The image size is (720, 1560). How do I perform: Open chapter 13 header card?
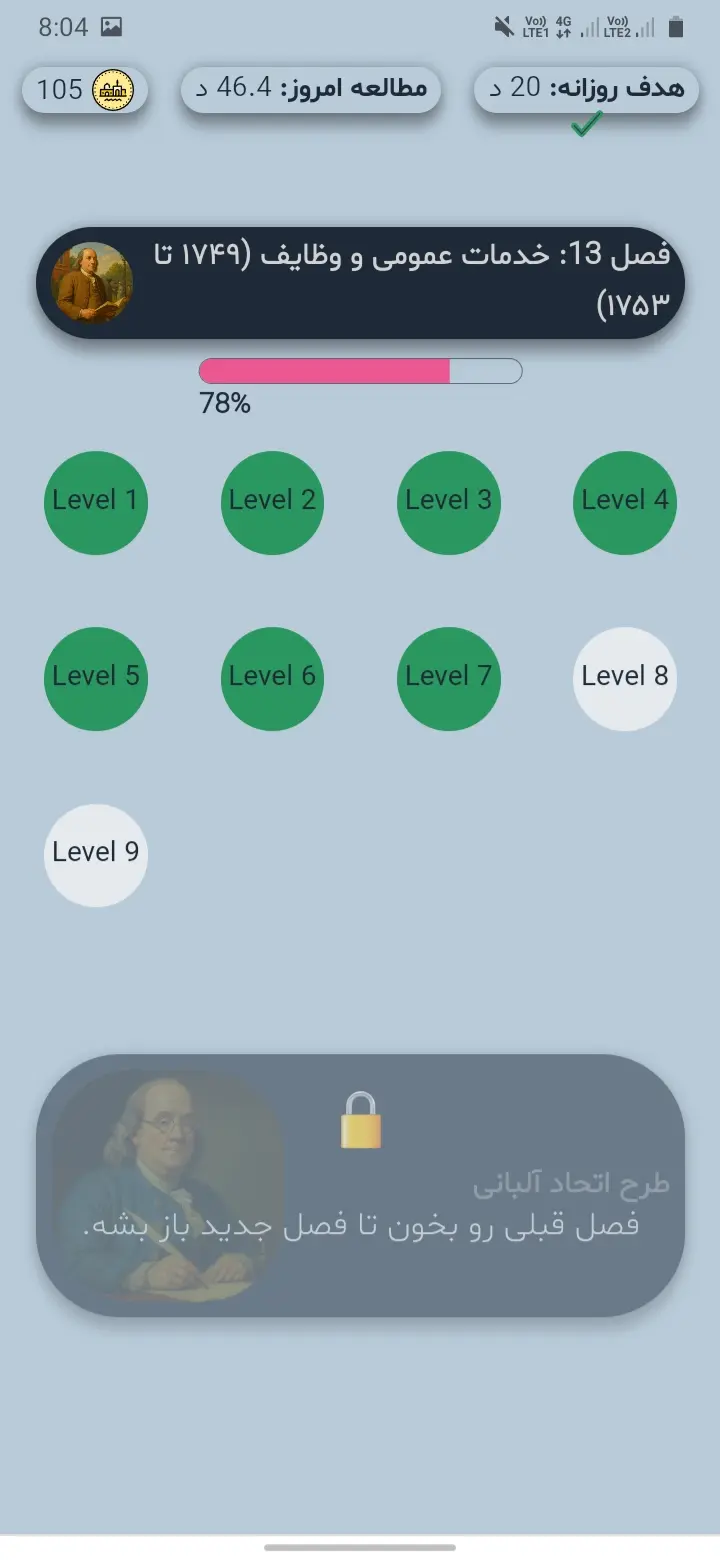coord(360,282)
